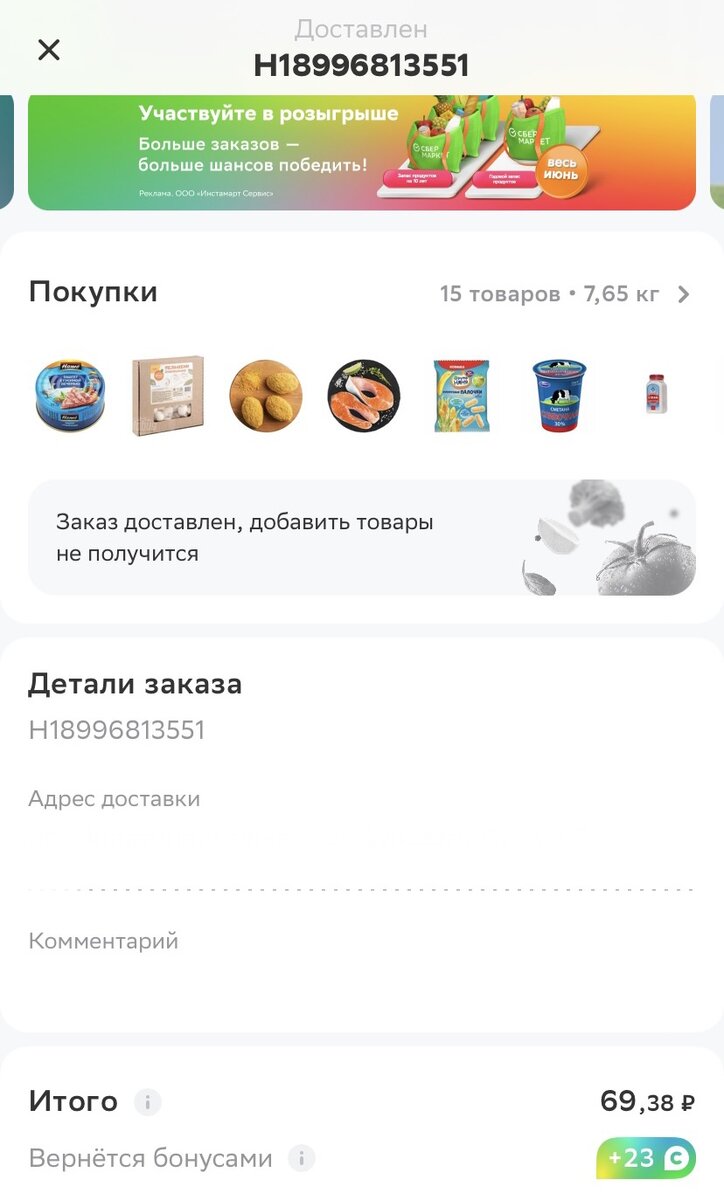724x1200 pixels.
Task: Open info tooltip next to Итого total
Action: pos(148,1101)
